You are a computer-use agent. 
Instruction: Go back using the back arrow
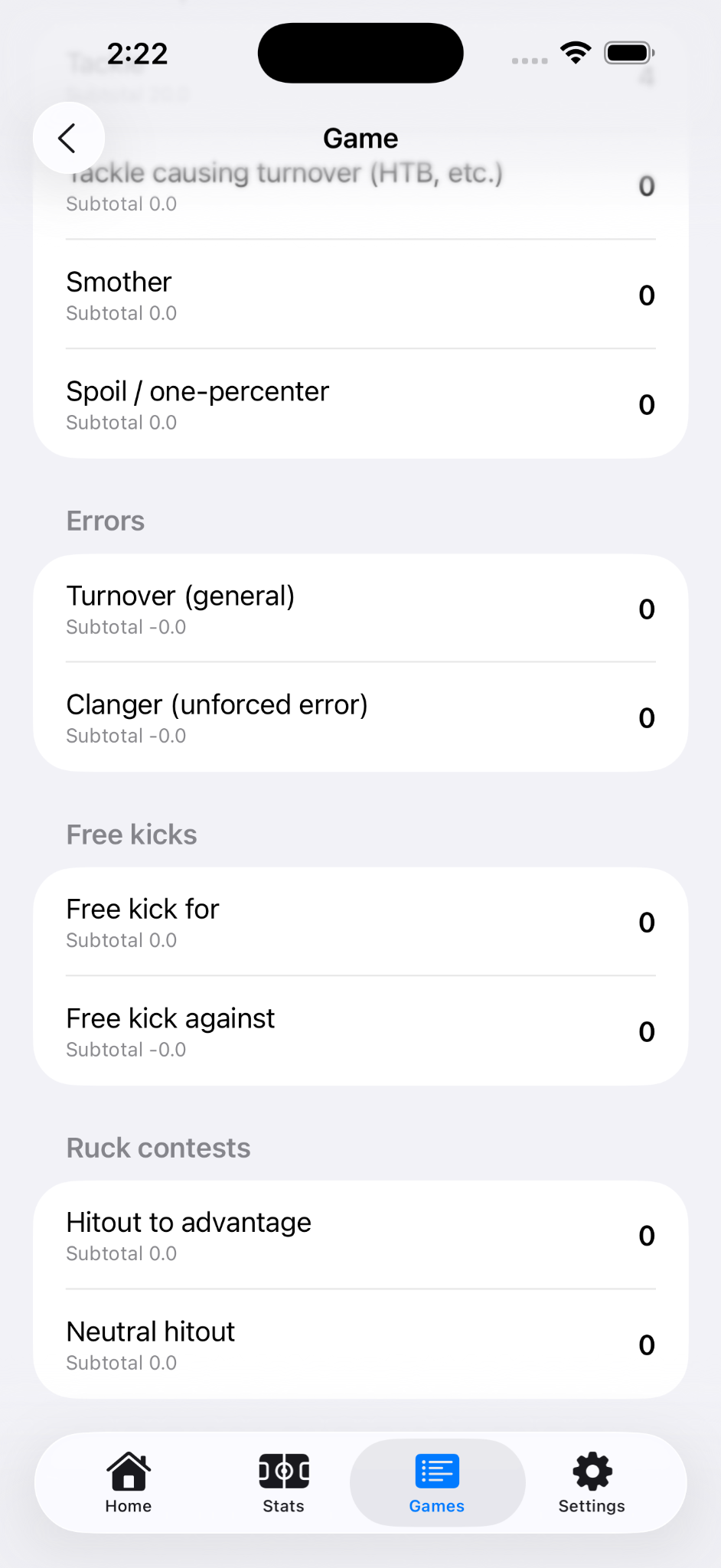[x=68, y=139]
